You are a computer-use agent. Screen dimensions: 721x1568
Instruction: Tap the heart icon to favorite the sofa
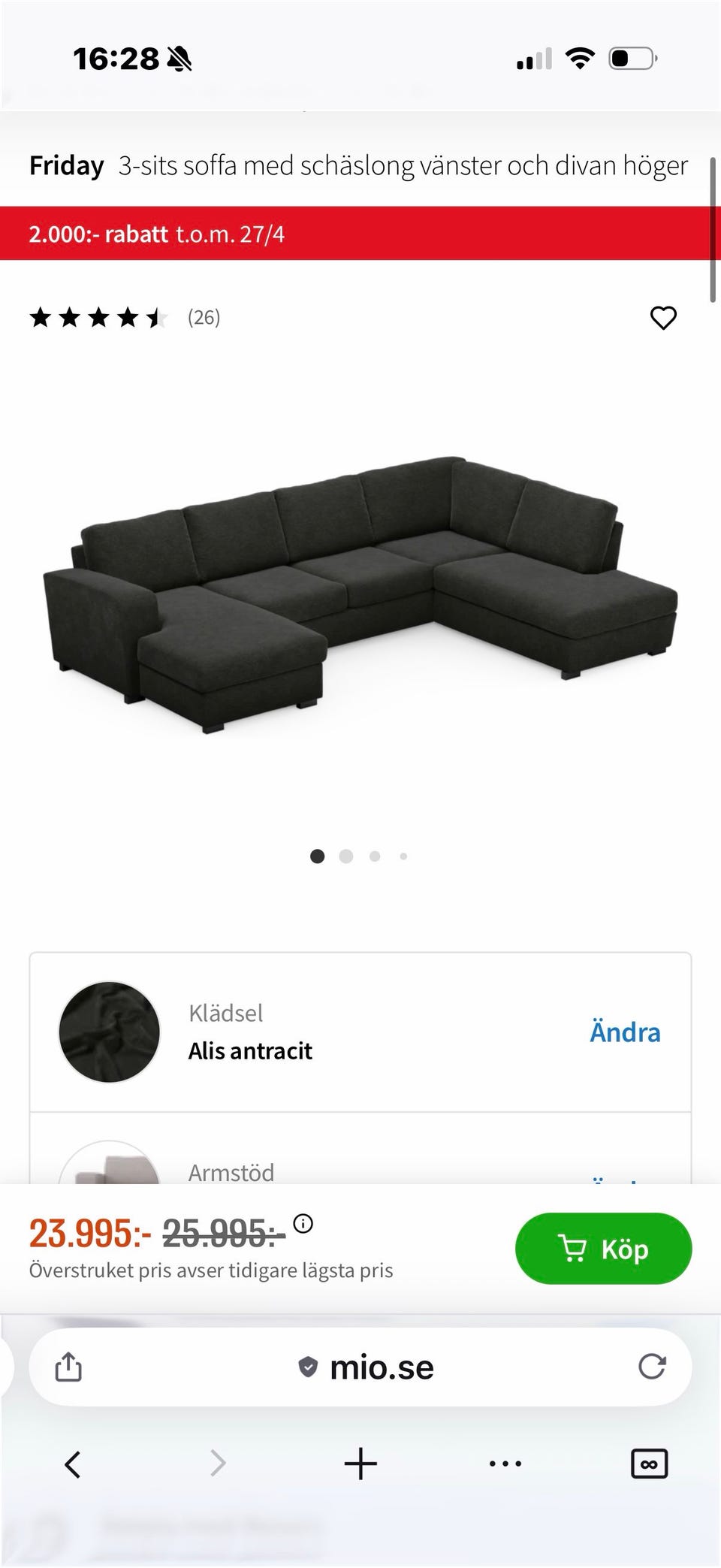pos(664,318)
